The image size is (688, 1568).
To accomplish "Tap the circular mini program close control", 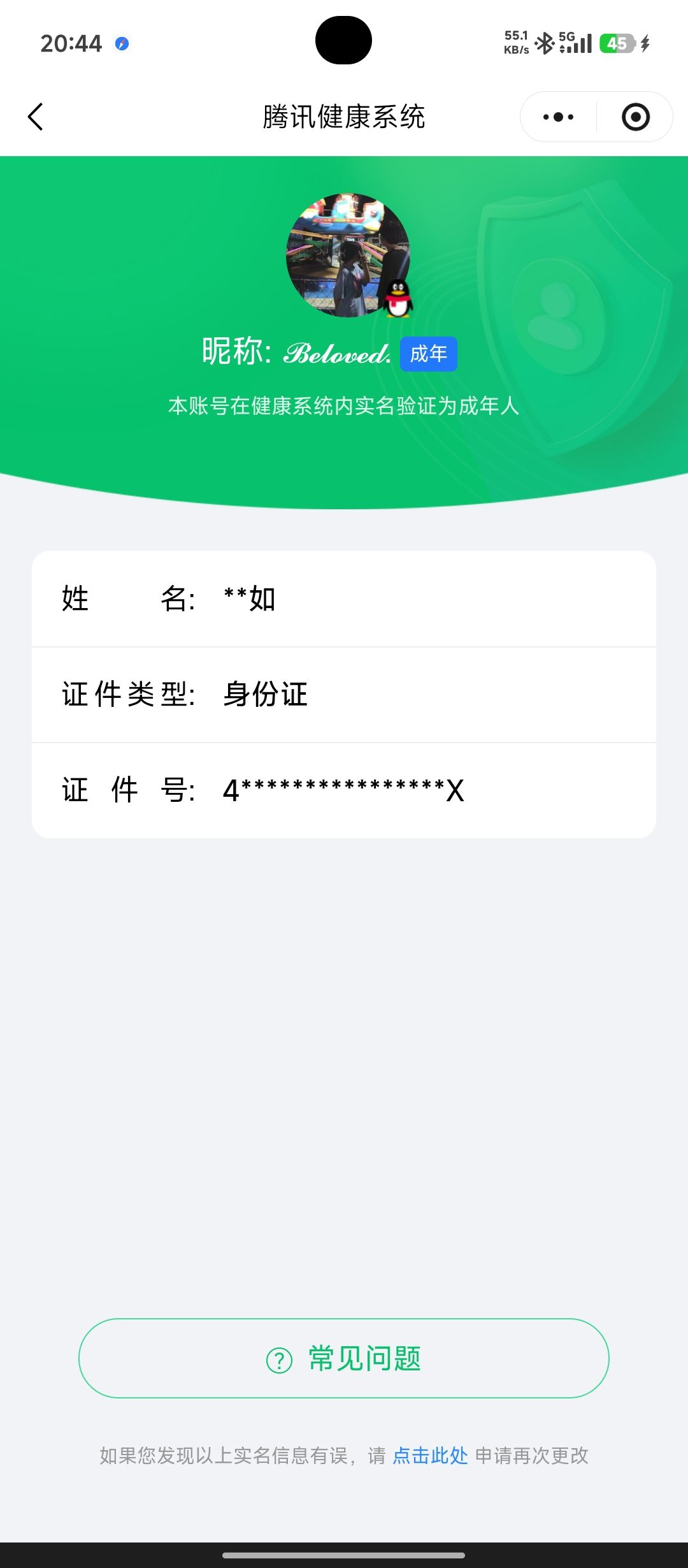I will (x=634, y=116).
